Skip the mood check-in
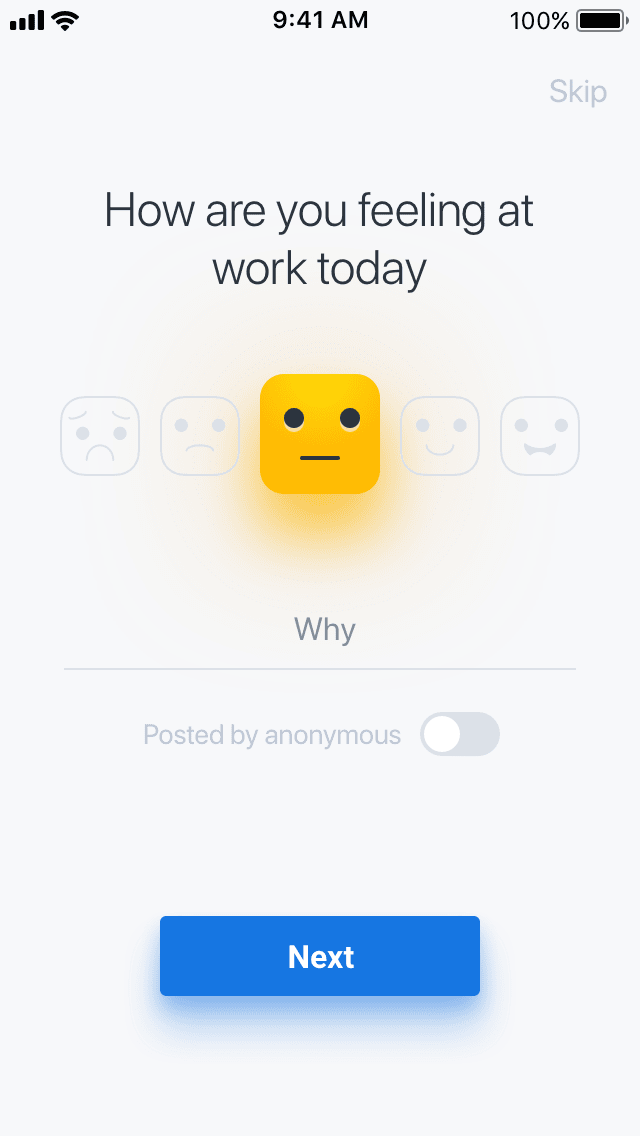 (577, 92)
